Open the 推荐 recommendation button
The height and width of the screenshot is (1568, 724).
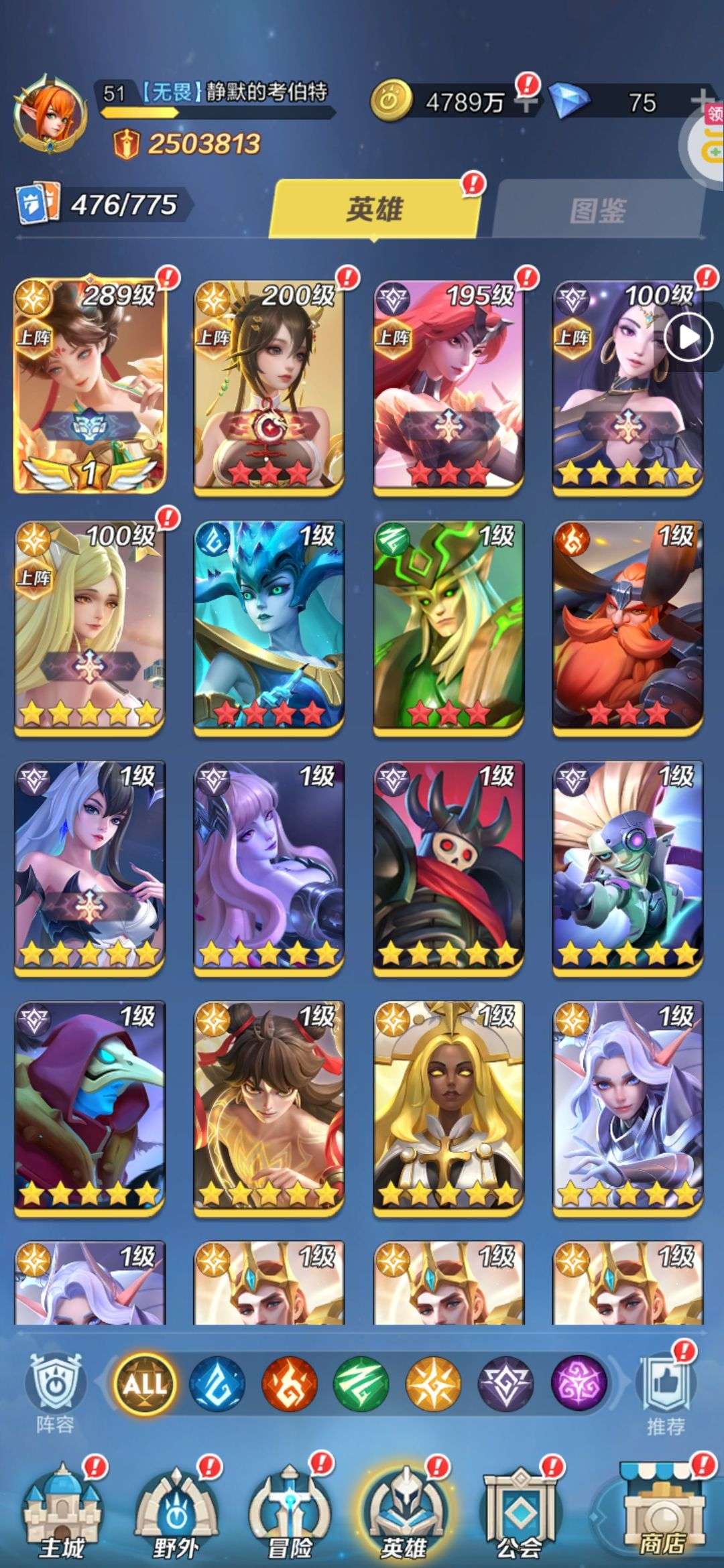pyautogui.click(x=665, y=1391)
